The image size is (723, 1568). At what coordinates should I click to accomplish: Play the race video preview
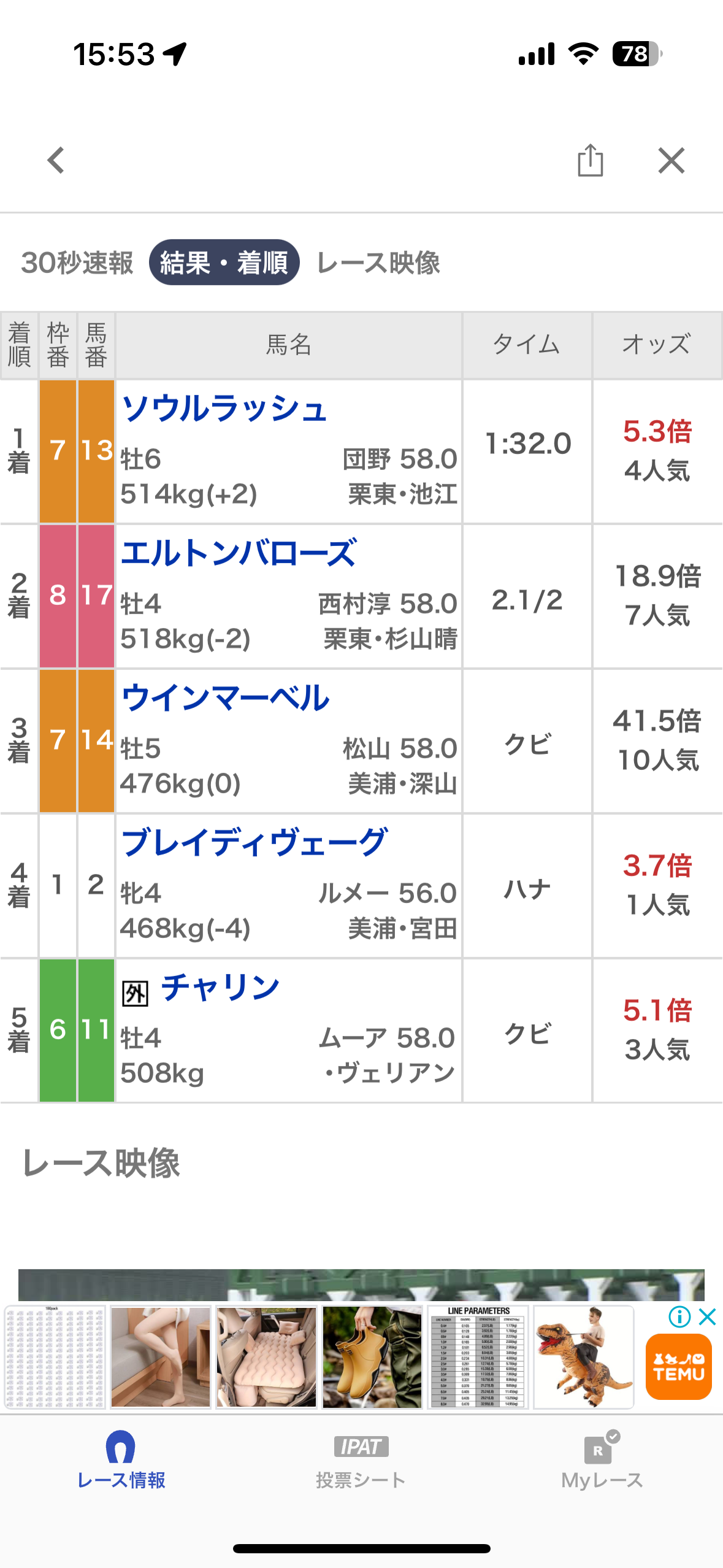point(361,1285)
